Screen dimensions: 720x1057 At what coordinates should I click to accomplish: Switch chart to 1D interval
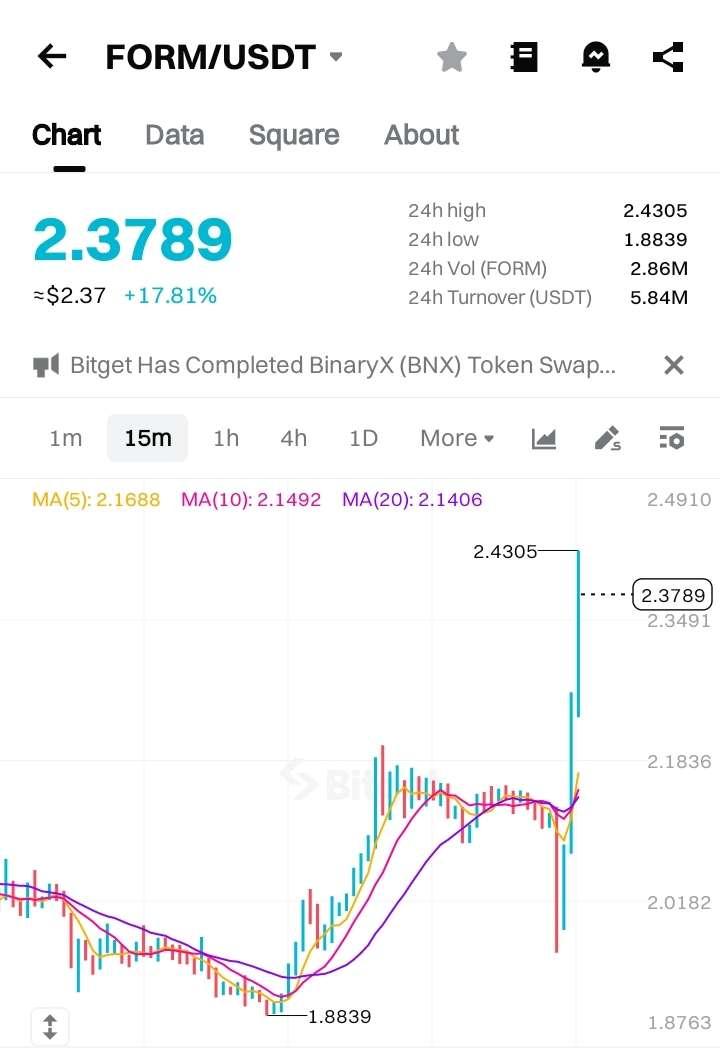[363, 438]
